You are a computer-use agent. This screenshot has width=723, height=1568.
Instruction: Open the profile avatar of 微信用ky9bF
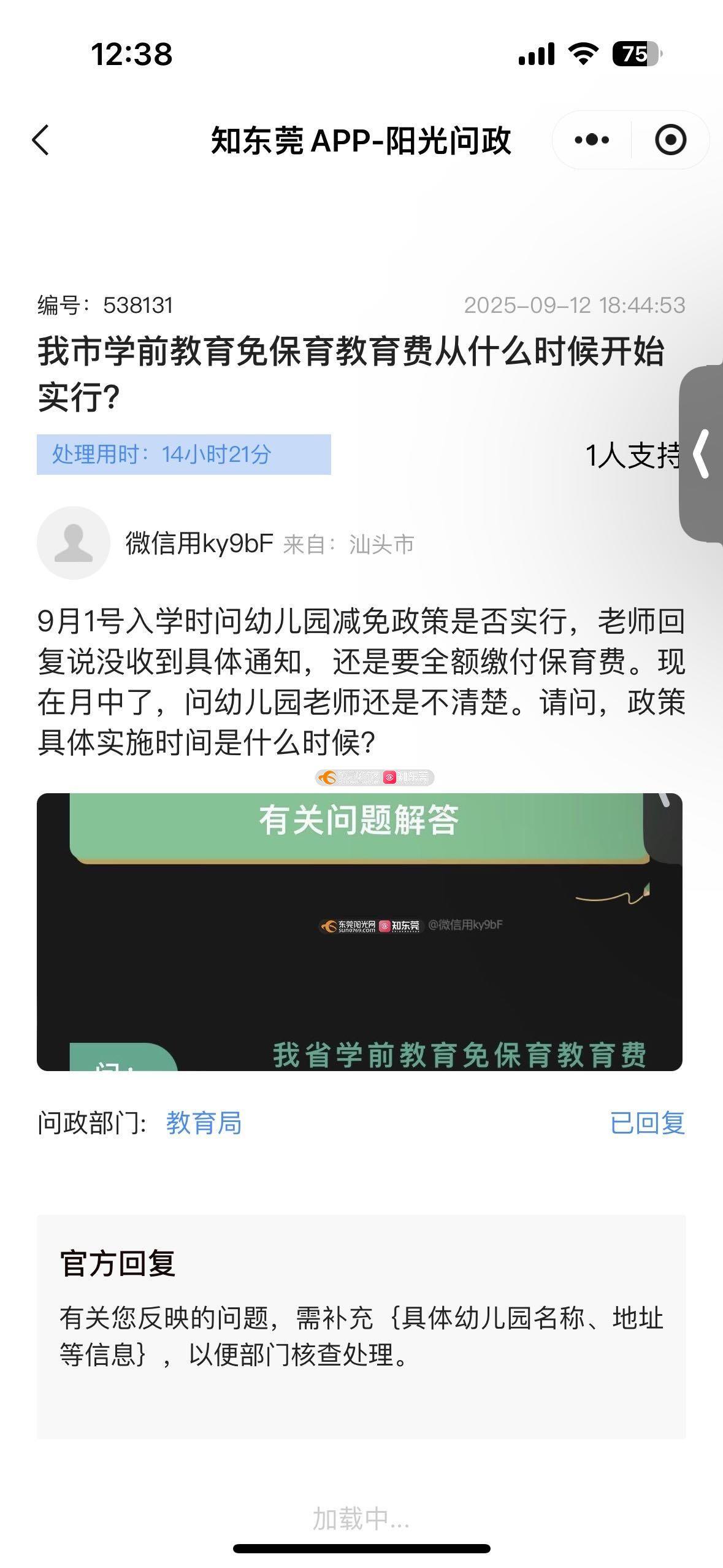(74, 543)
